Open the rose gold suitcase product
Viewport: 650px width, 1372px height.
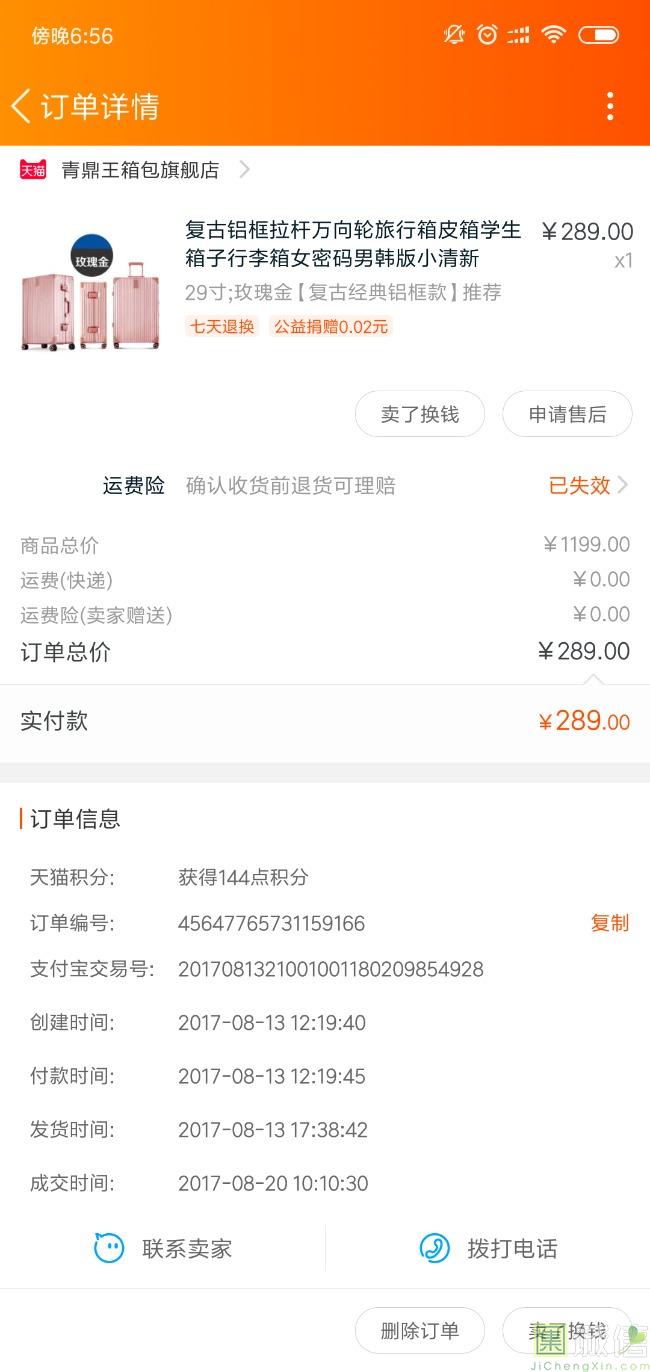(325, 278)
